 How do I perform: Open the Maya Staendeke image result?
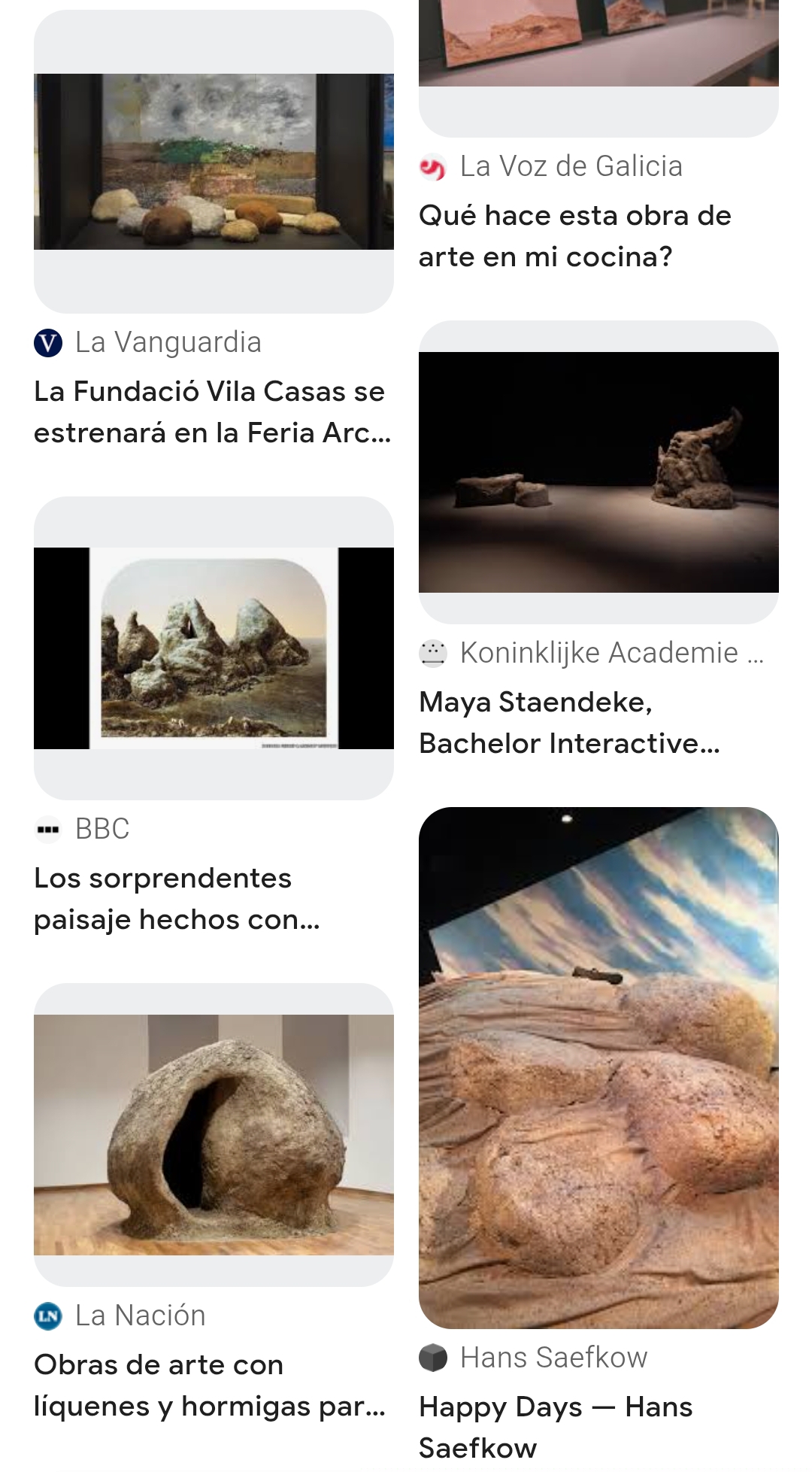coord(598,472)
